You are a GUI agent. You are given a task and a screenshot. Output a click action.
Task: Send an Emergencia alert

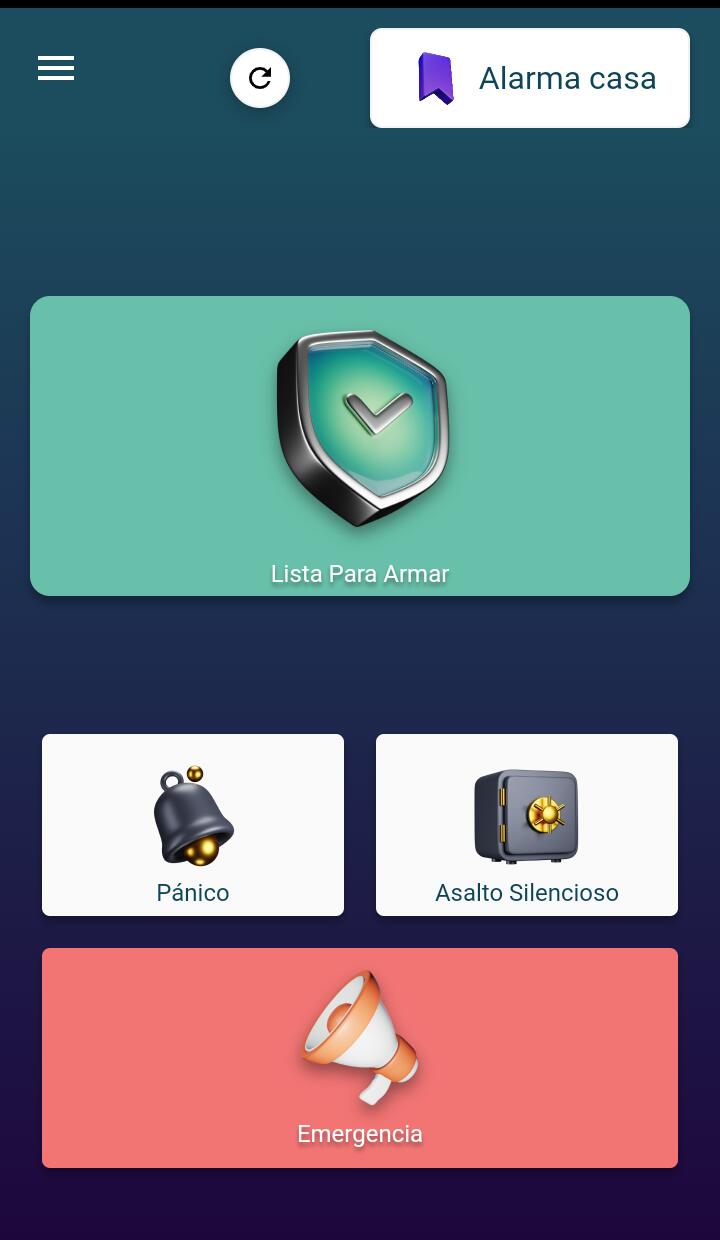tap(360, 1058)
